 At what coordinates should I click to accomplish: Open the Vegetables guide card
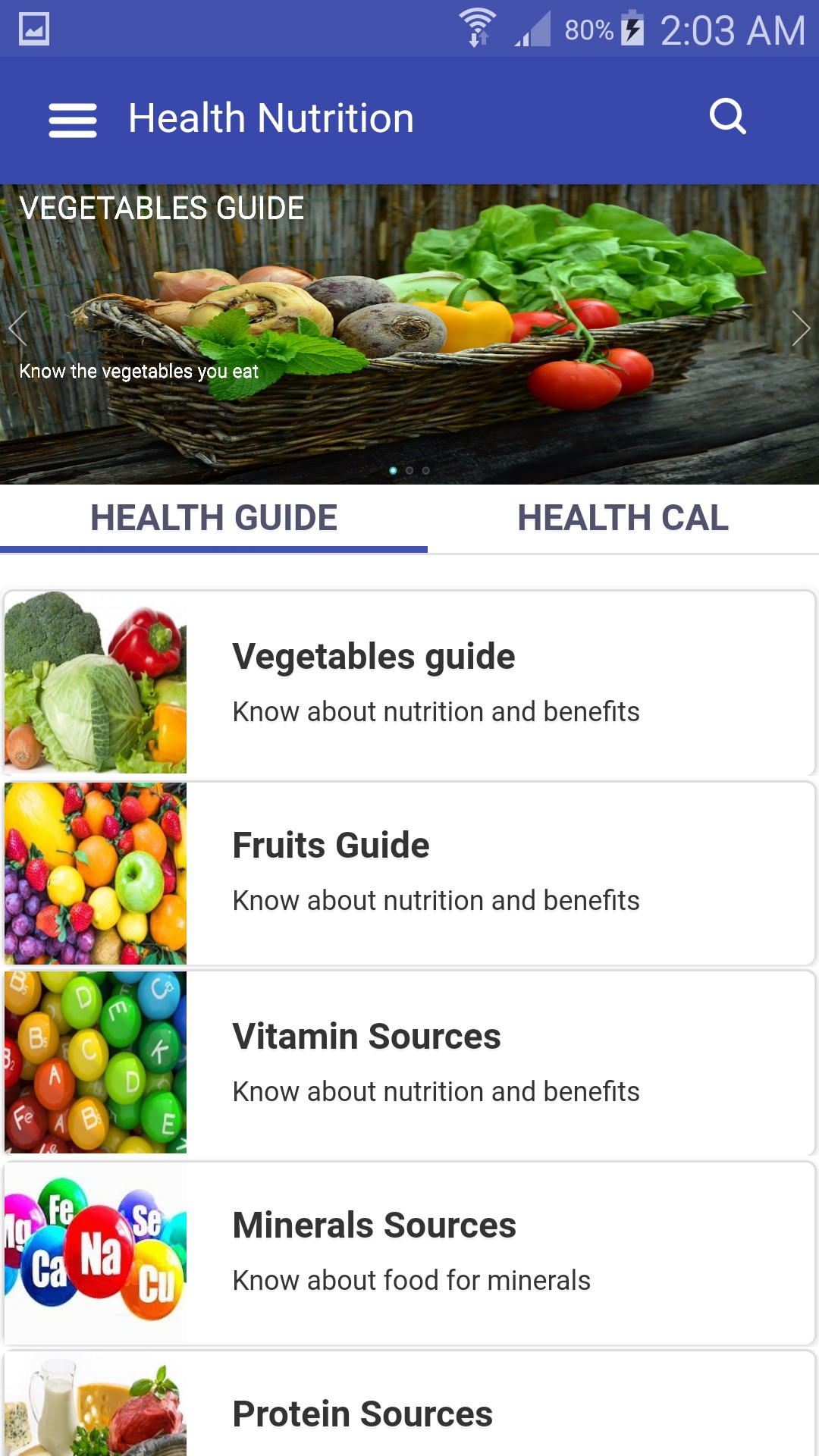coord(409,683)
